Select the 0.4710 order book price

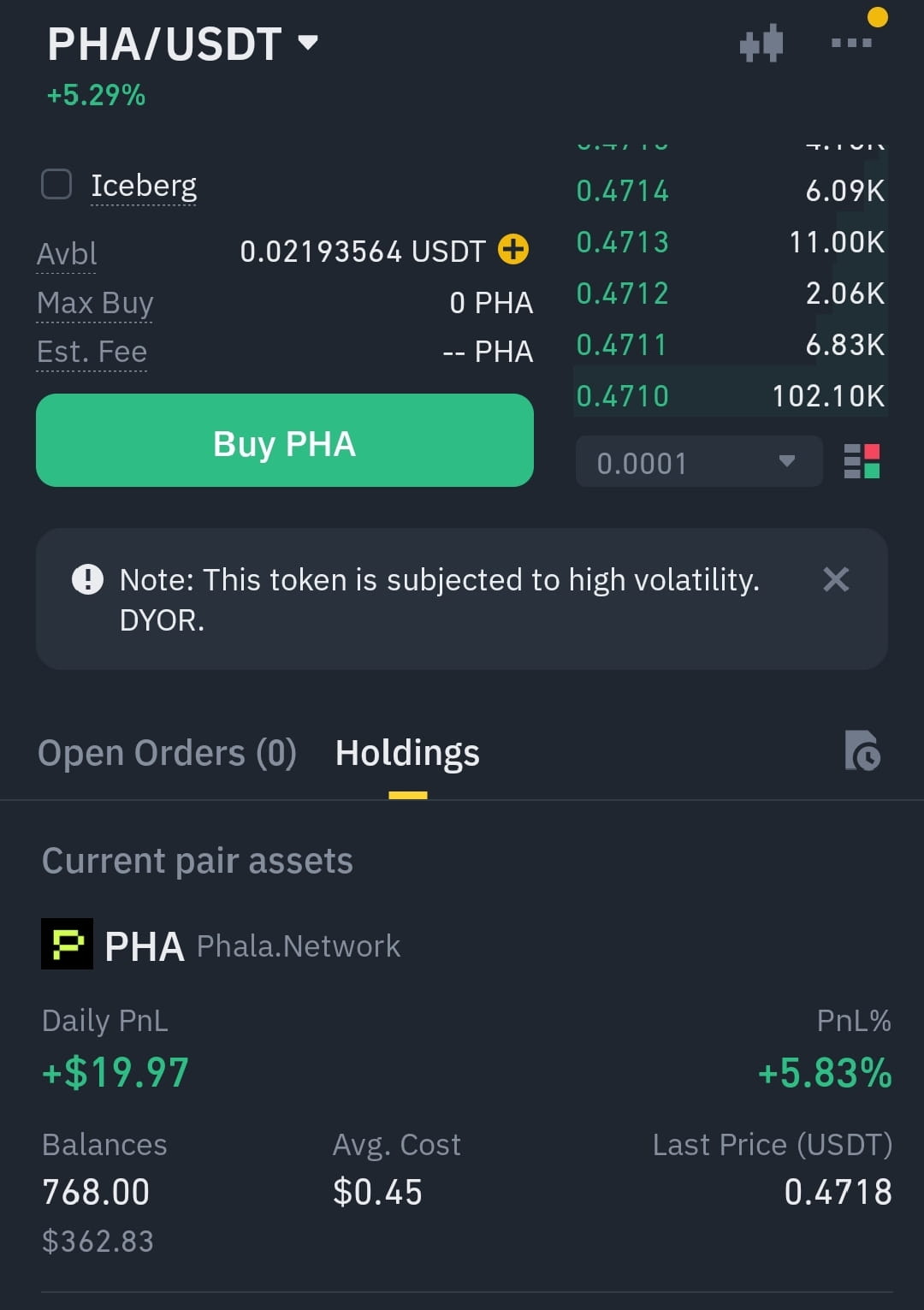pos(623,396)
